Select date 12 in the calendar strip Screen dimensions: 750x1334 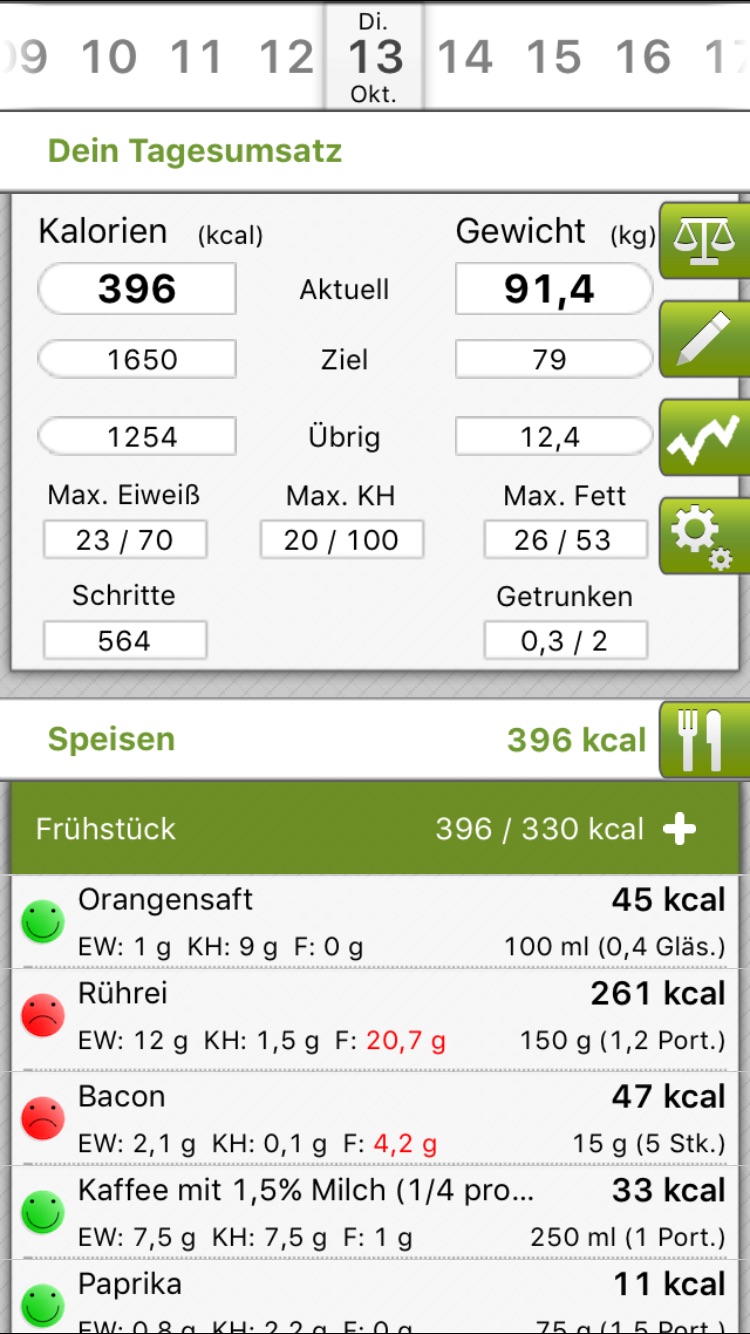287,58
